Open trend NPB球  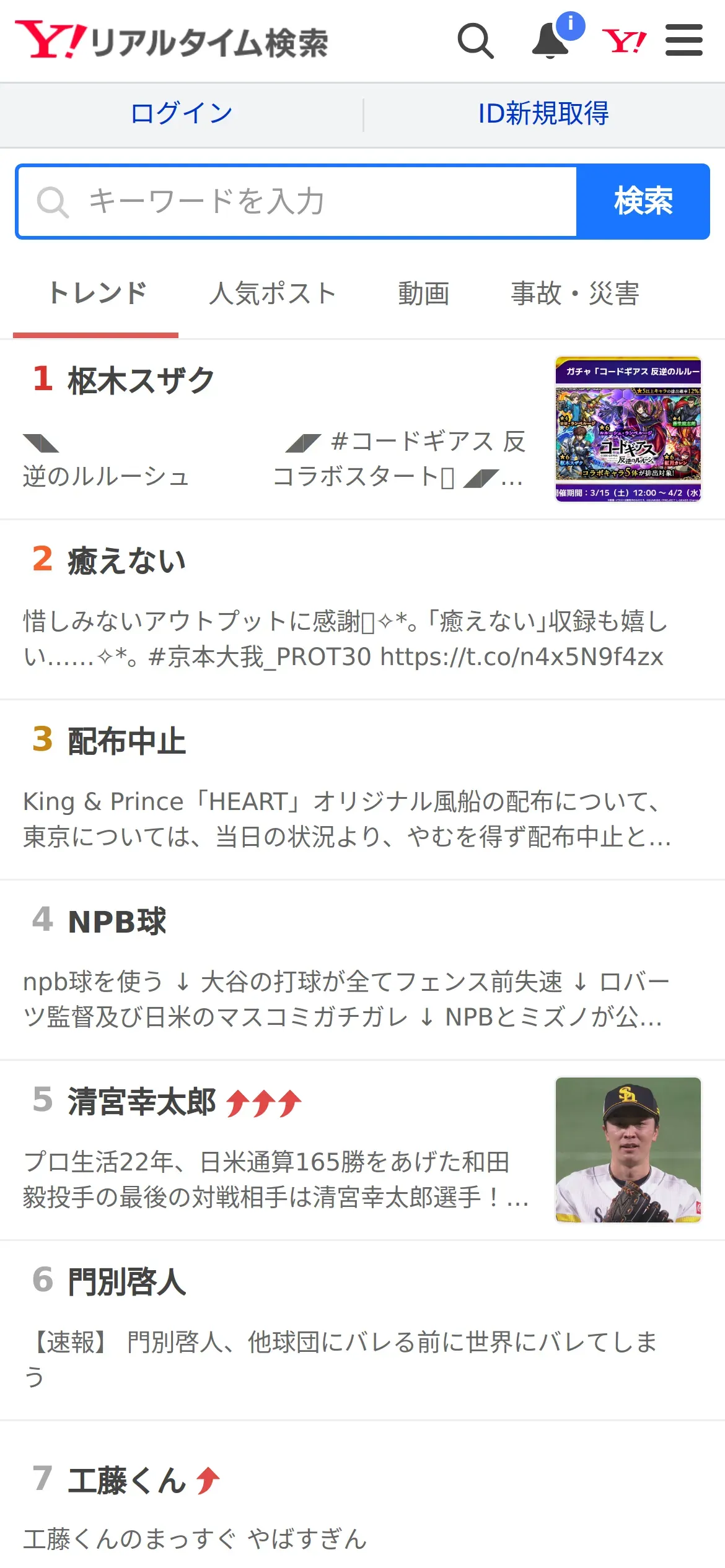[118, 921]
